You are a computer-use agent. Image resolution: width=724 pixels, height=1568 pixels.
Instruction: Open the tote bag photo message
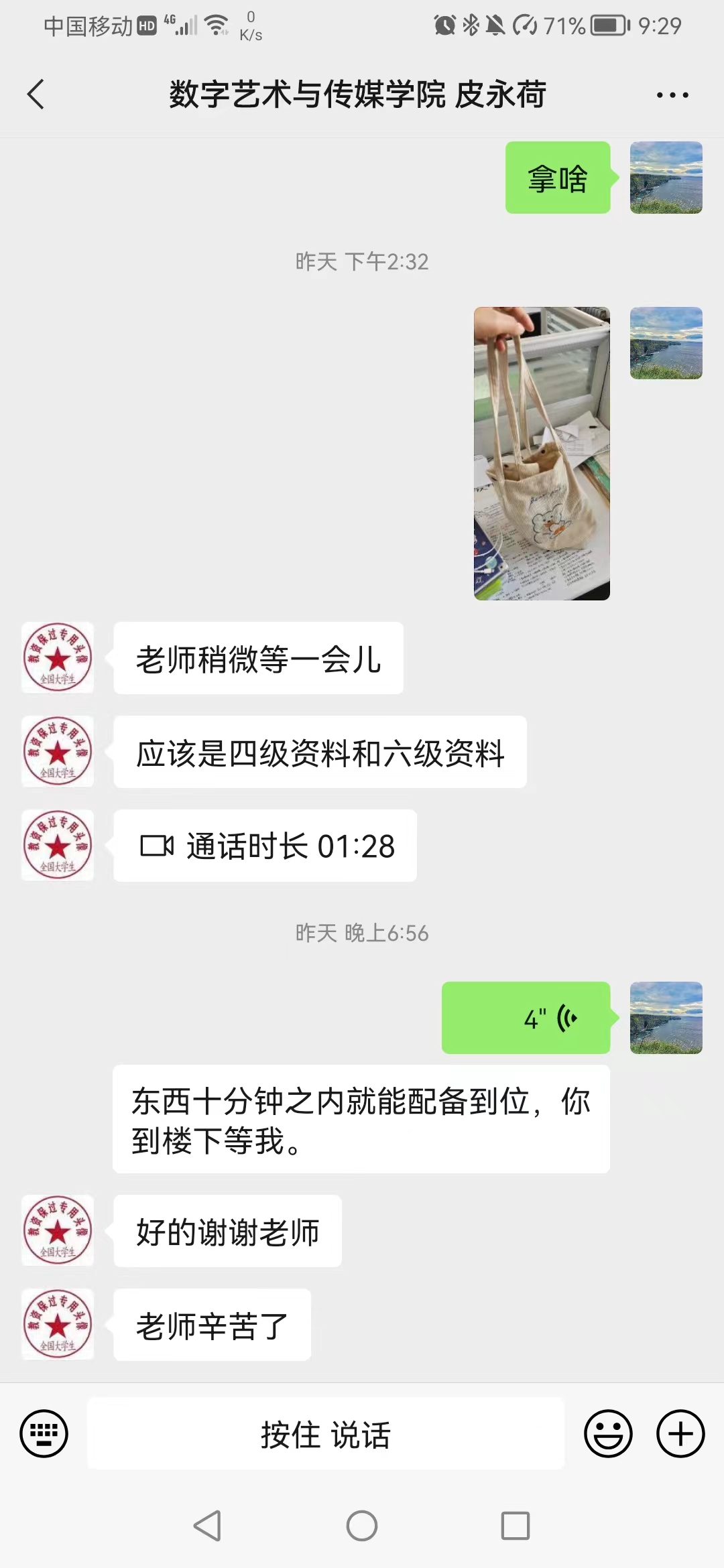(542, 453)
